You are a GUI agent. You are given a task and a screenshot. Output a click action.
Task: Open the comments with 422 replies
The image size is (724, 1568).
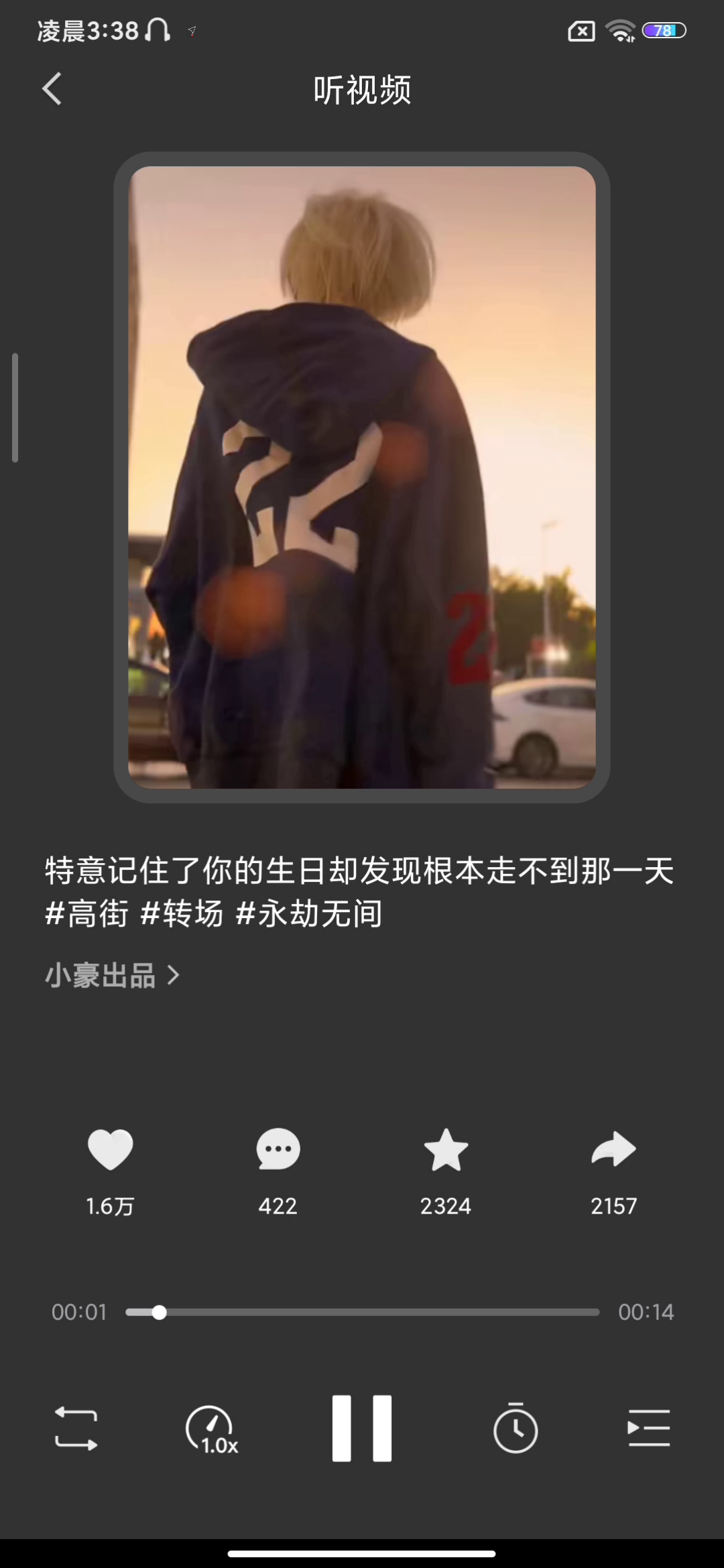[x=278, y=1150]
